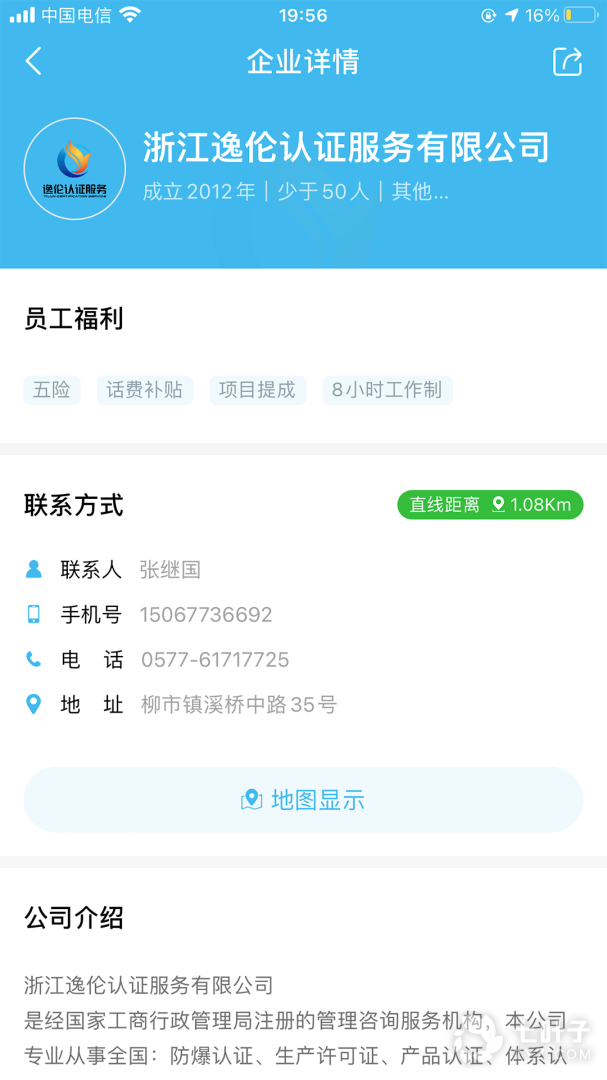Image resolution: width=607 pixels, height=1080 pixels.
Task: Share this company page
Action: click(567, 62)
